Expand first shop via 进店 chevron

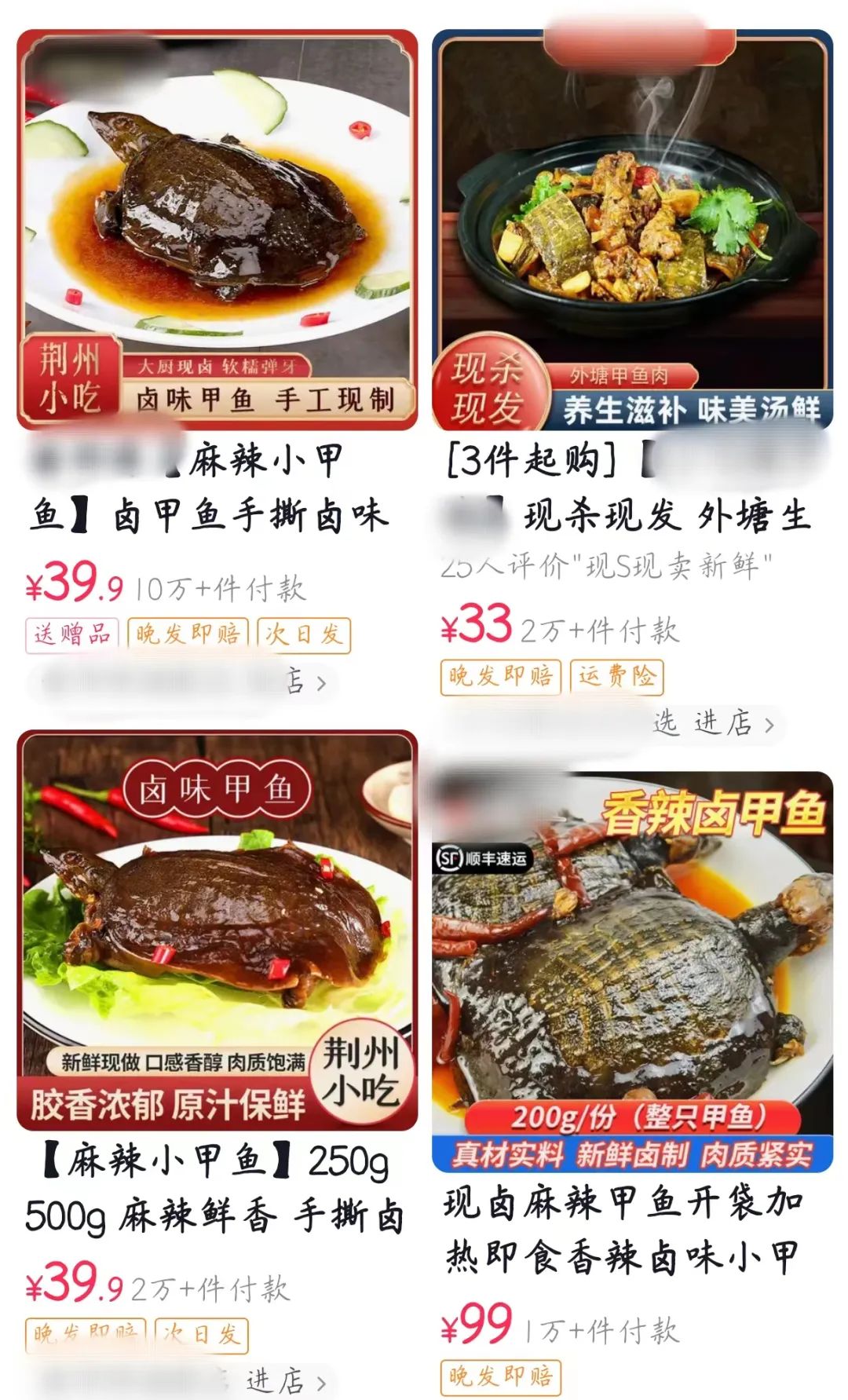click(x=318, y=683)
